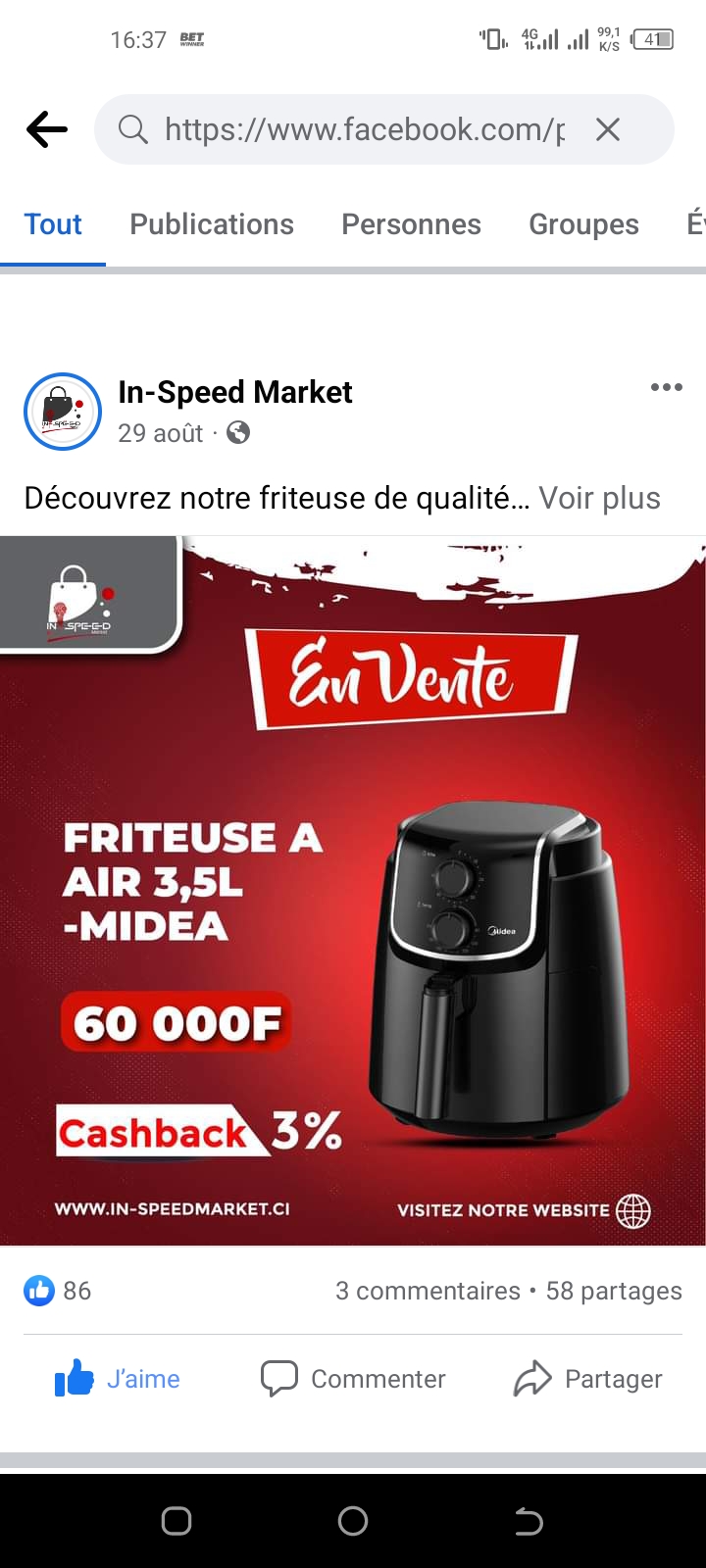Tap Commenter to write a comment
Screen dimensions: 706x1568
click(353, 1379)
